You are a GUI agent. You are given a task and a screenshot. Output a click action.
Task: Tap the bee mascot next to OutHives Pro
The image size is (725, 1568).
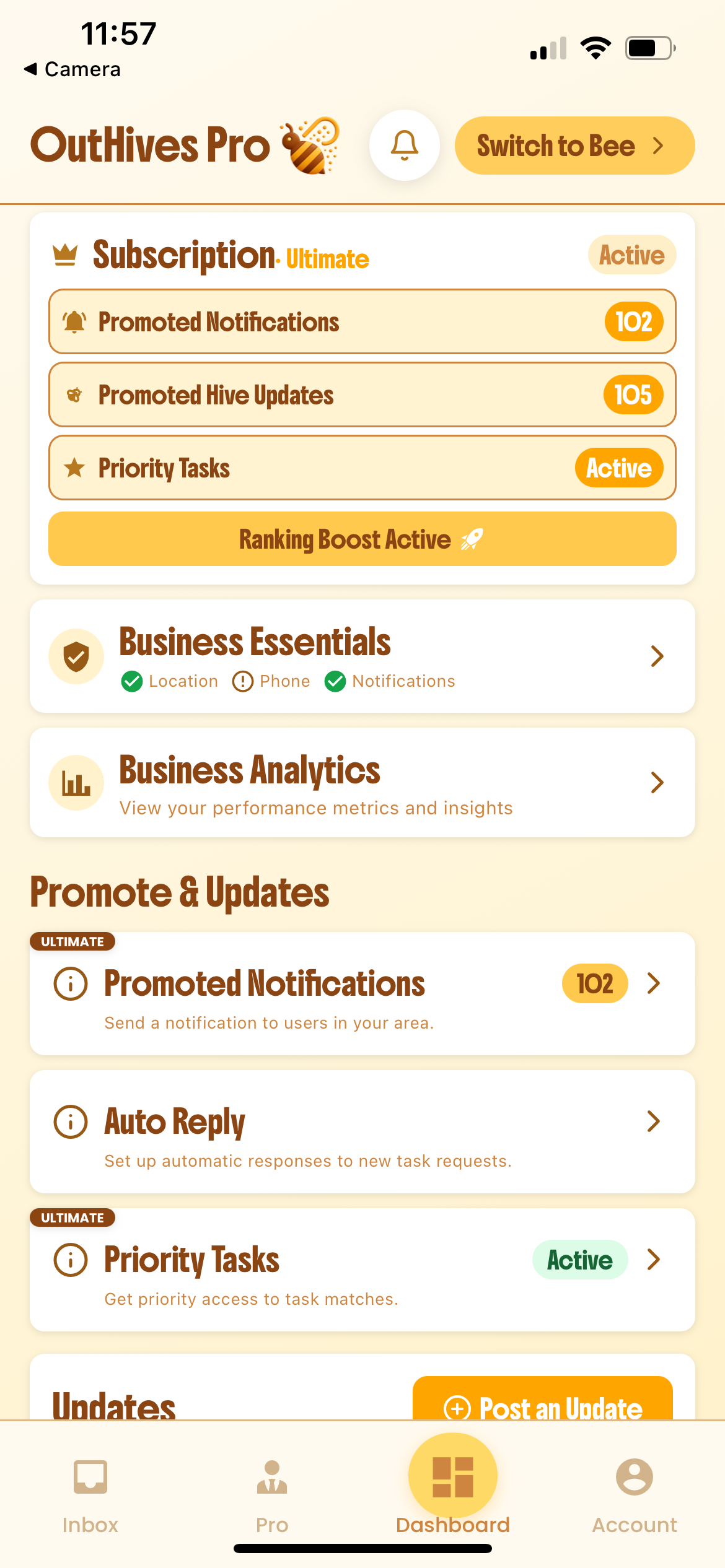click(310, 145)
